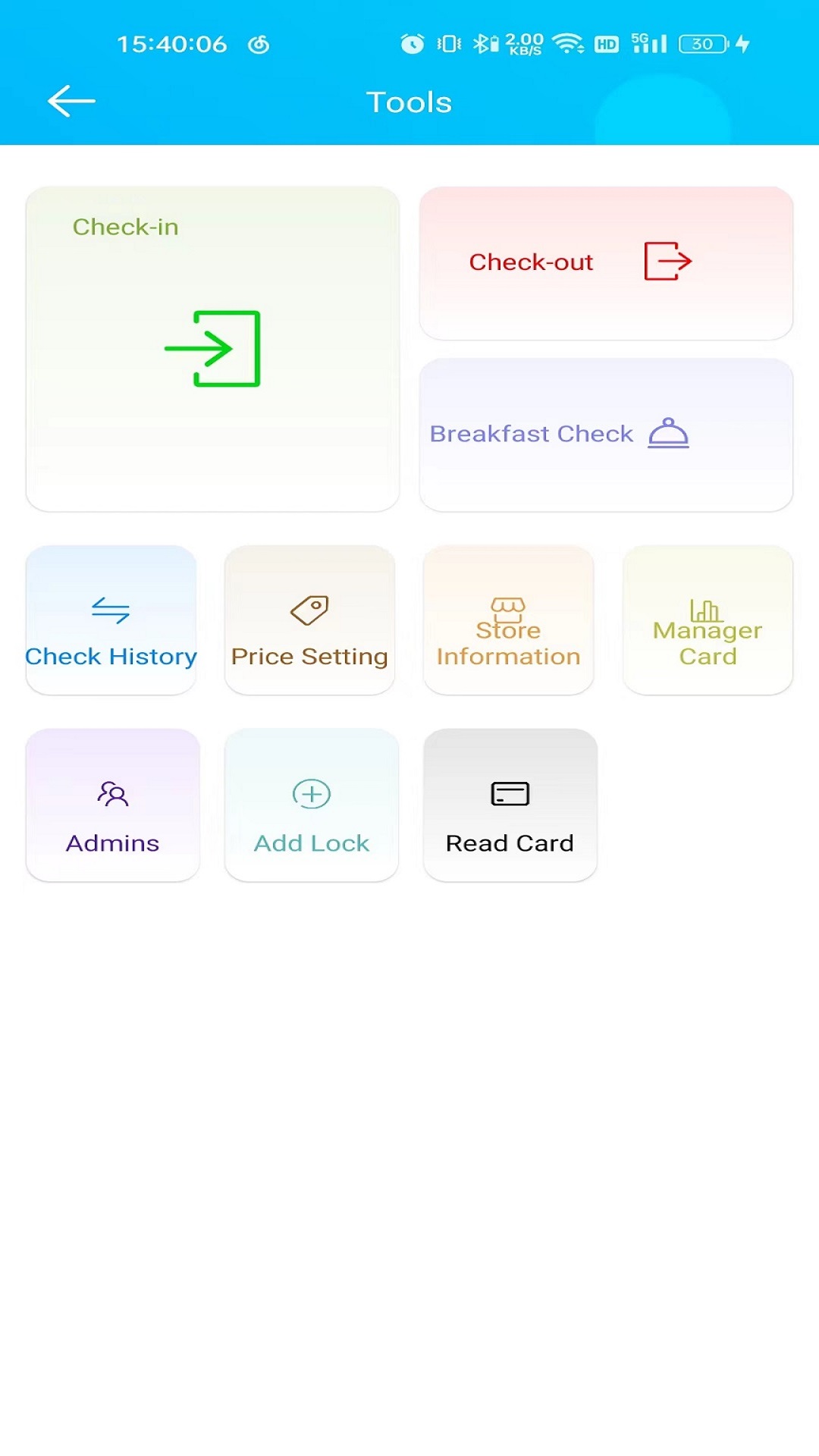View Check History
The width and height of the screenshot is (819, 1456).
[x=111, y=620]
